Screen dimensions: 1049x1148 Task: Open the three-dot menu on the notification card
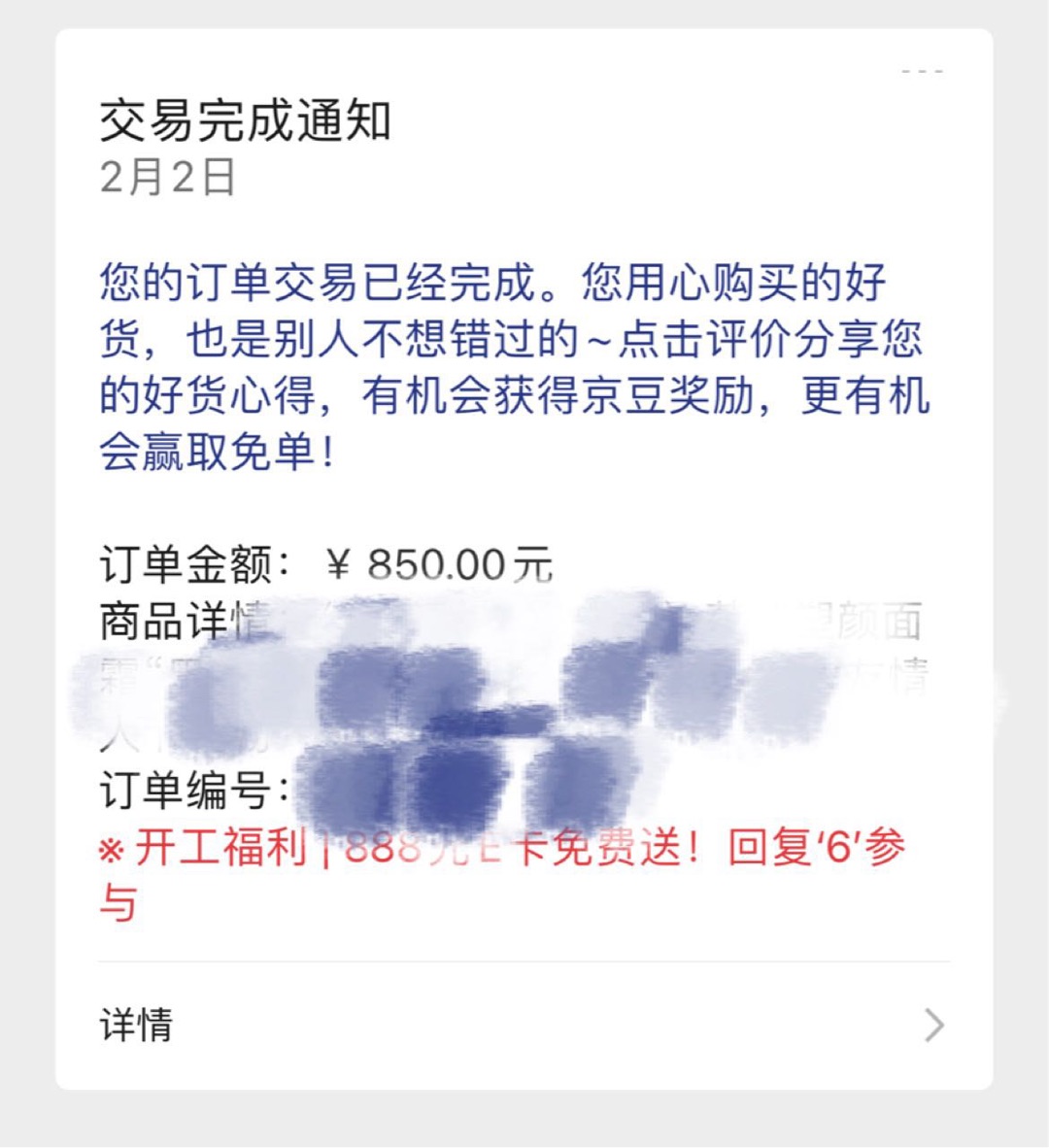pos(922,72)
